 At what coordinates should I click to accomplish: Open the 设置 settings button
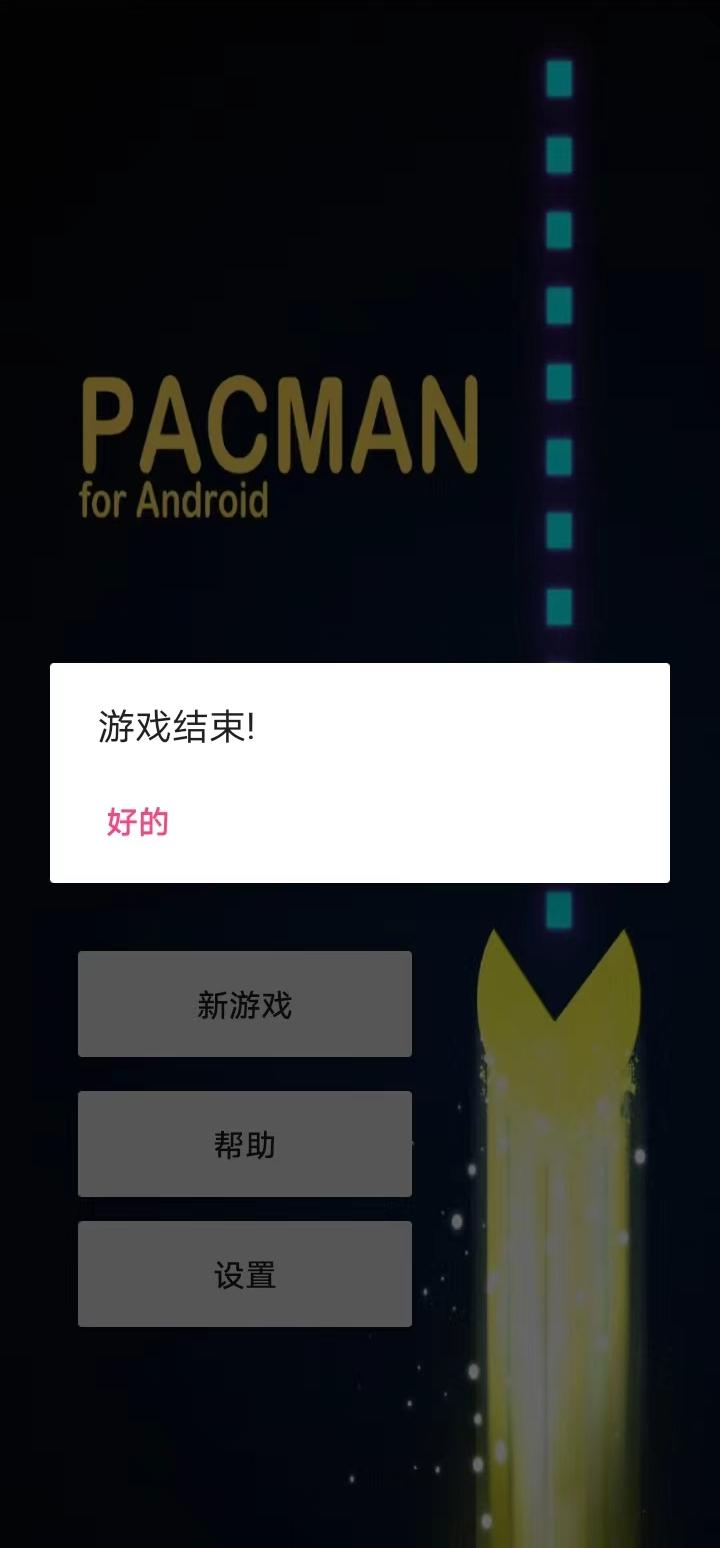point(245,1274)
